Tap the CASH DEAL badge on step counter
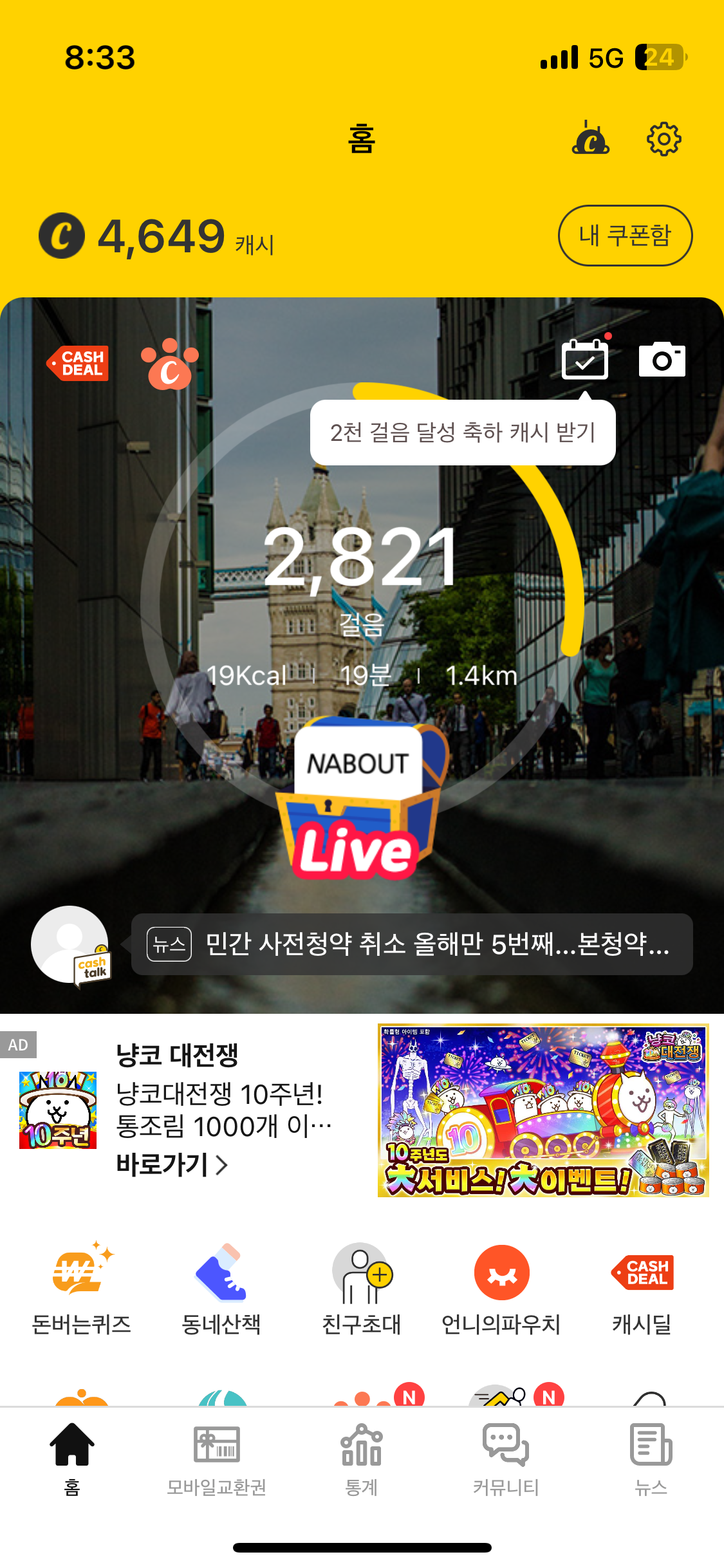724x1568 pixels. [79, 363]
